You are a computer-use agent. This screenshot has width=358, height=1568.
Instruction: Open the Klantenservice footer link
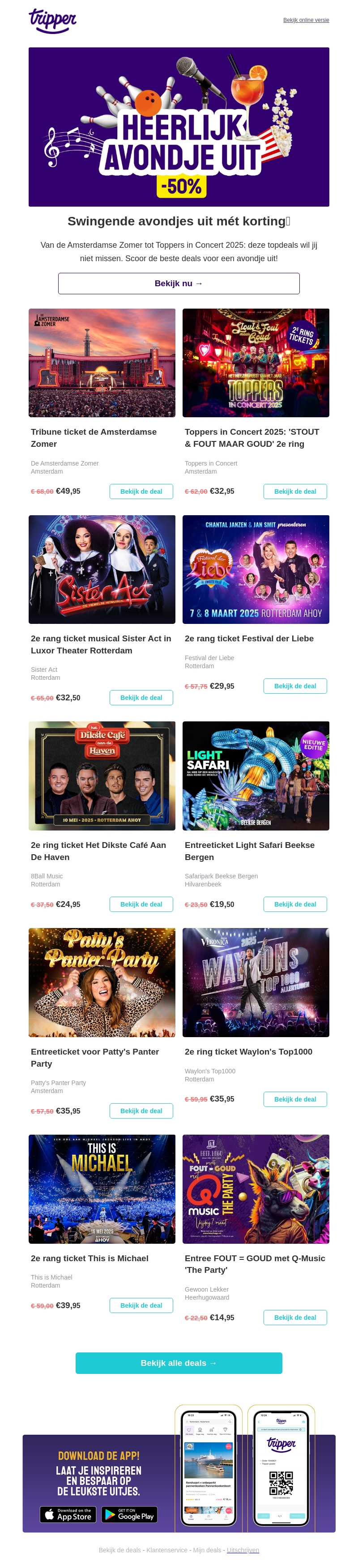(166, 1550)
